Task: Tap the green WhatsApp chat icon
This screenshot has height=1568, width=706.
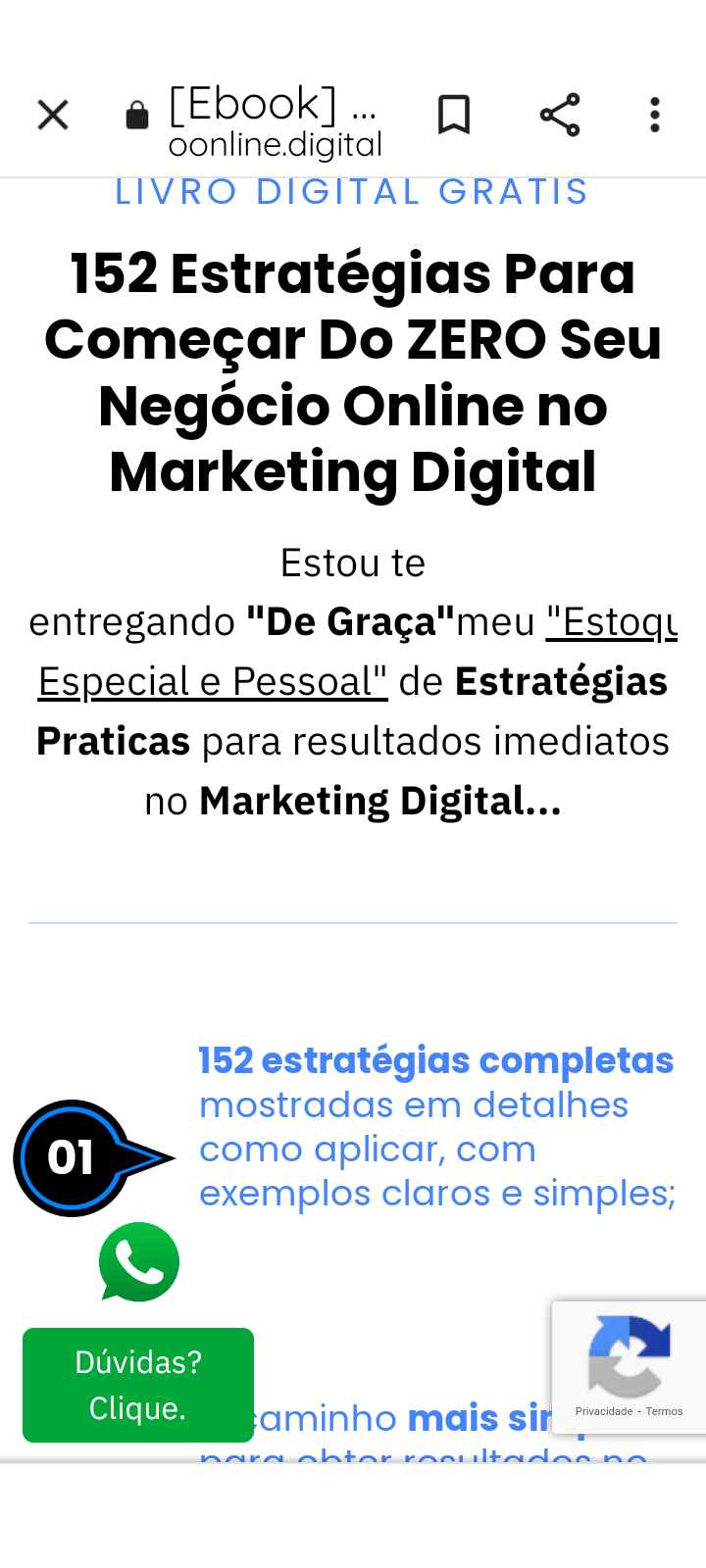Action: click(139, 1261)
